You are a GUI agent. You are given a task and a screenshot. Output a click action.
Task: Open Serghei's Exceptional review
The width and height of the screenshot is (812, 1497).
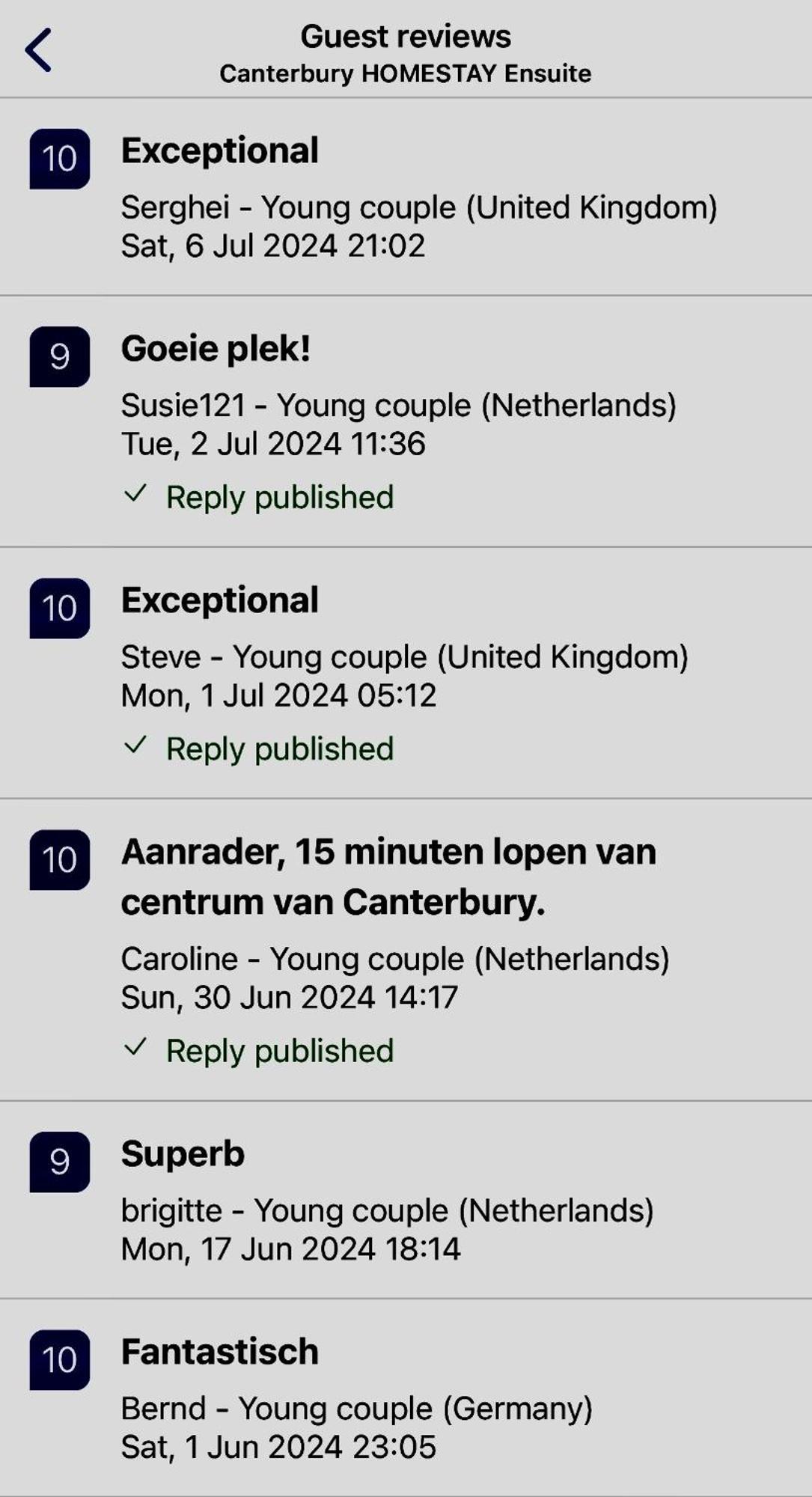(x=404, y=197)
